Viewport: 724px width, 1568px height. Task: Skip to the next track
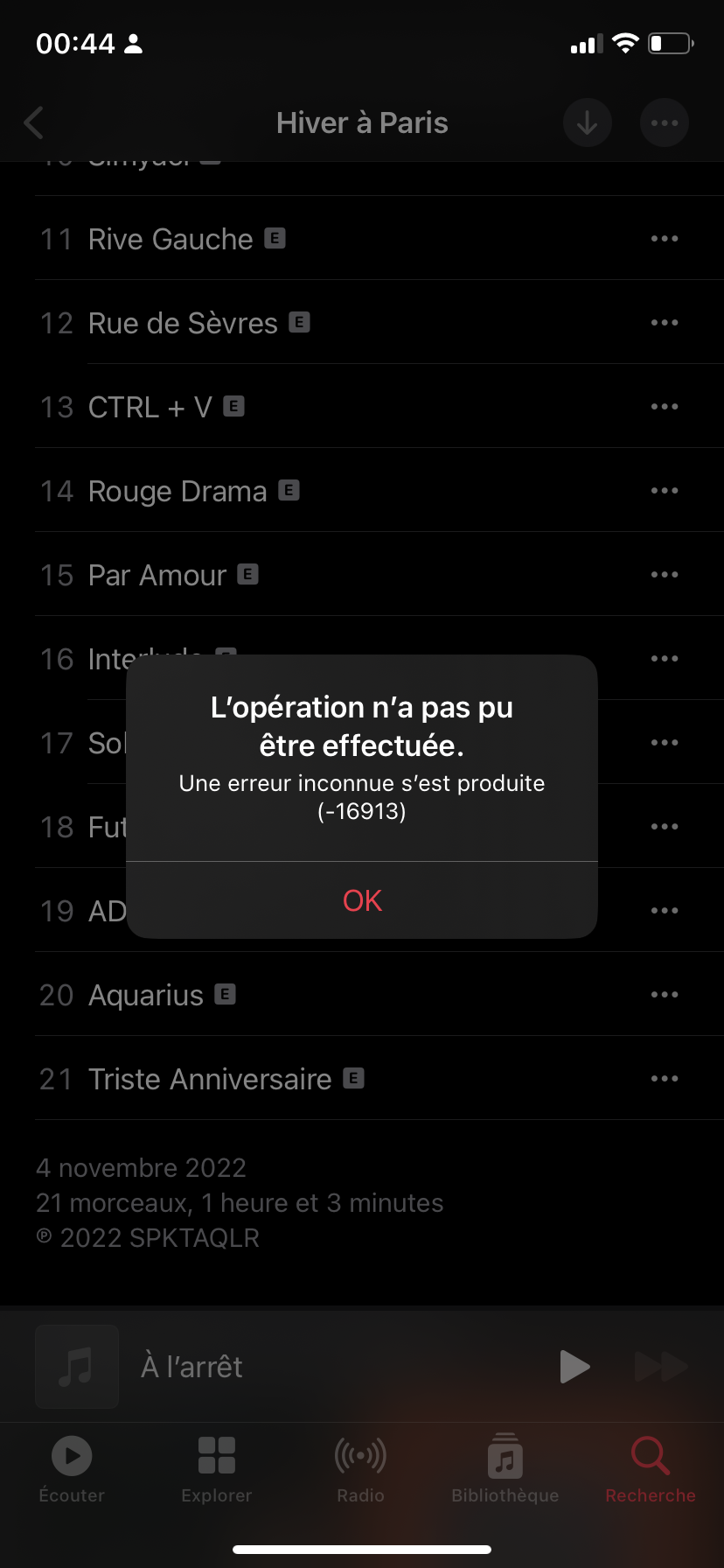coord(660,1367)
